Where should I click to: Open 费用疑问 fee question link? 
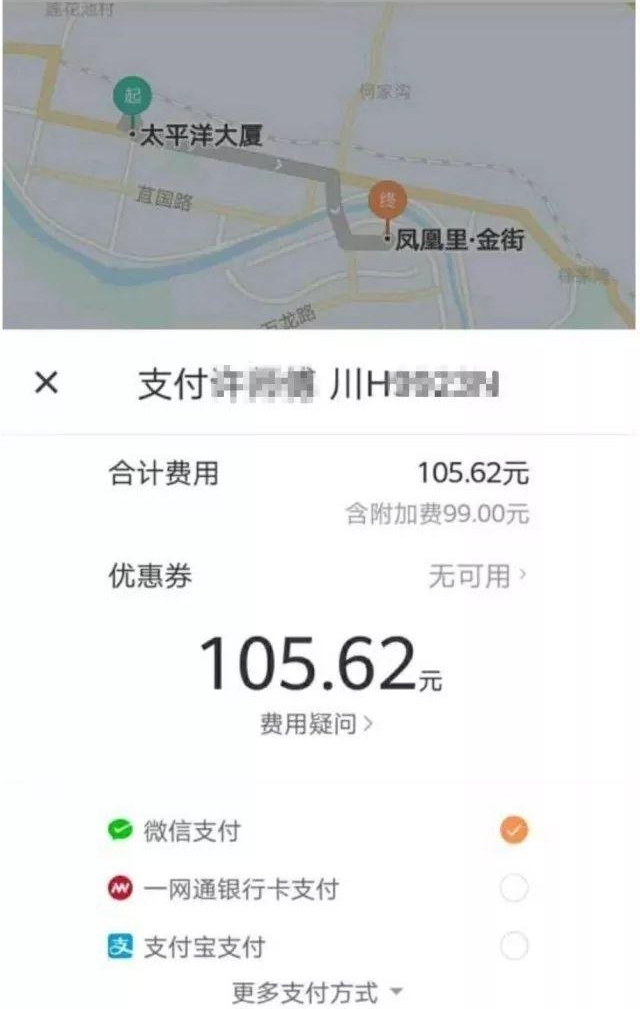316,724
